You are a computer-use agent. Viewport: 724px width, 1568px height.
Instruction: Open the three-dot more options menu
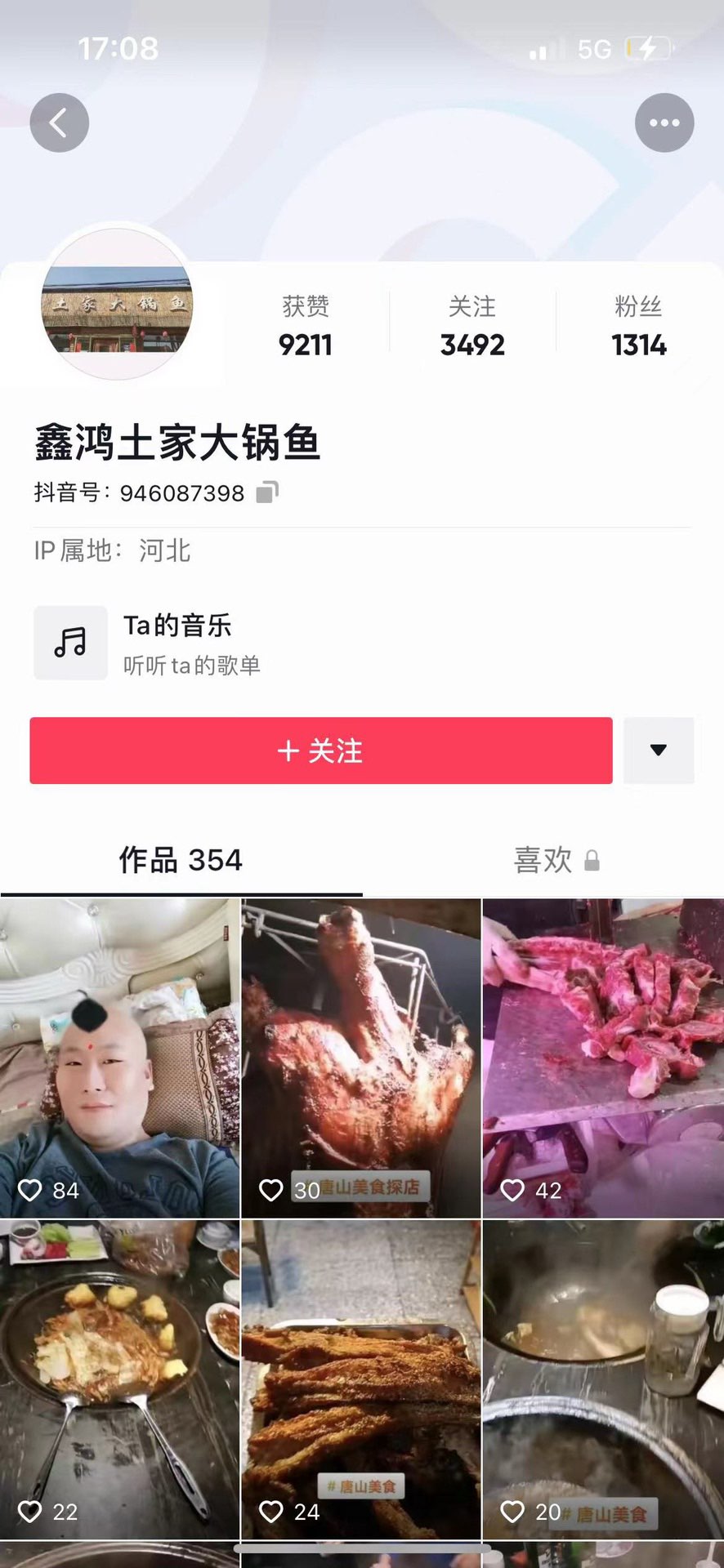pyautogui.click(x=664, y=122)
